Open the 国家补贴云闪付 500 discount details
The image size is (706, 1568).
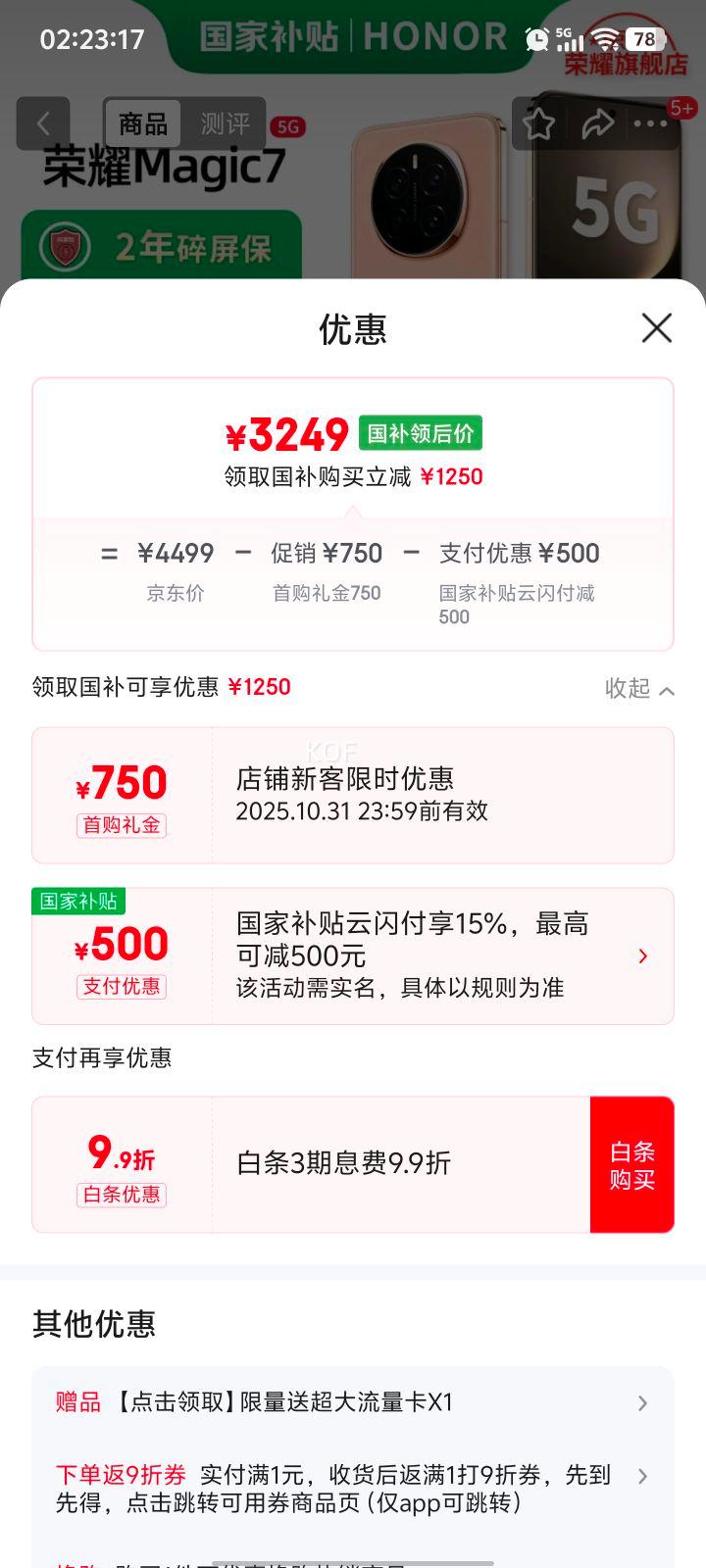642,955
